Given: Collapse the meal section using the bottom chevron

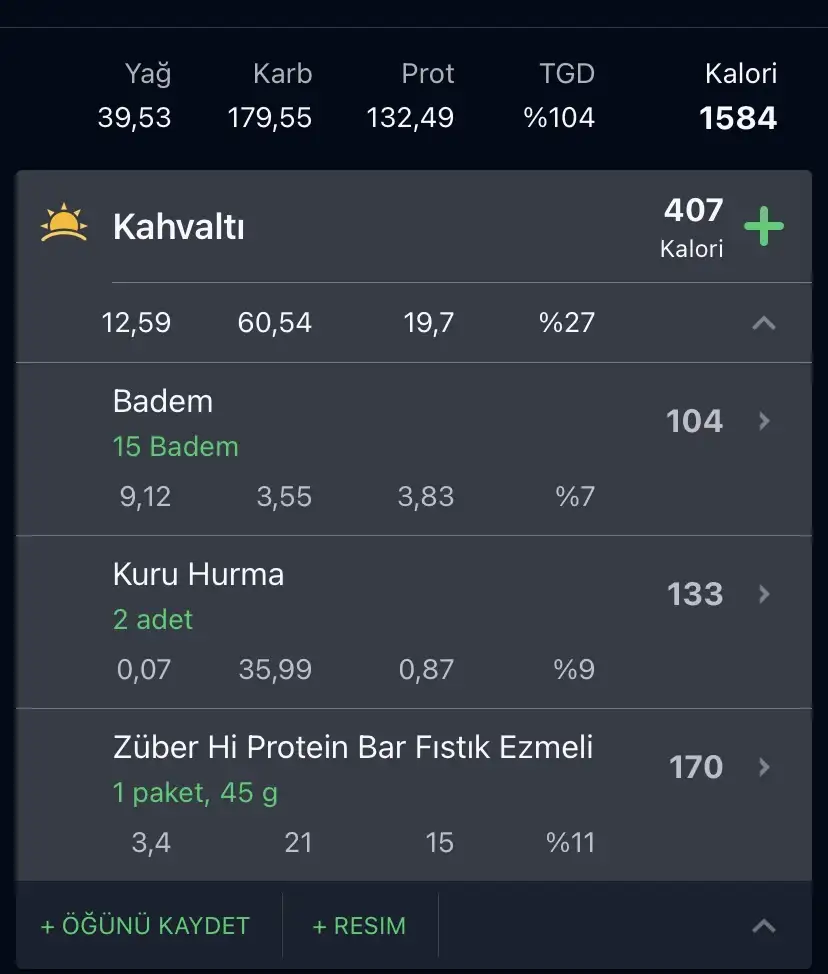Looking at the screenshot, I should click(x=763, y=926).
